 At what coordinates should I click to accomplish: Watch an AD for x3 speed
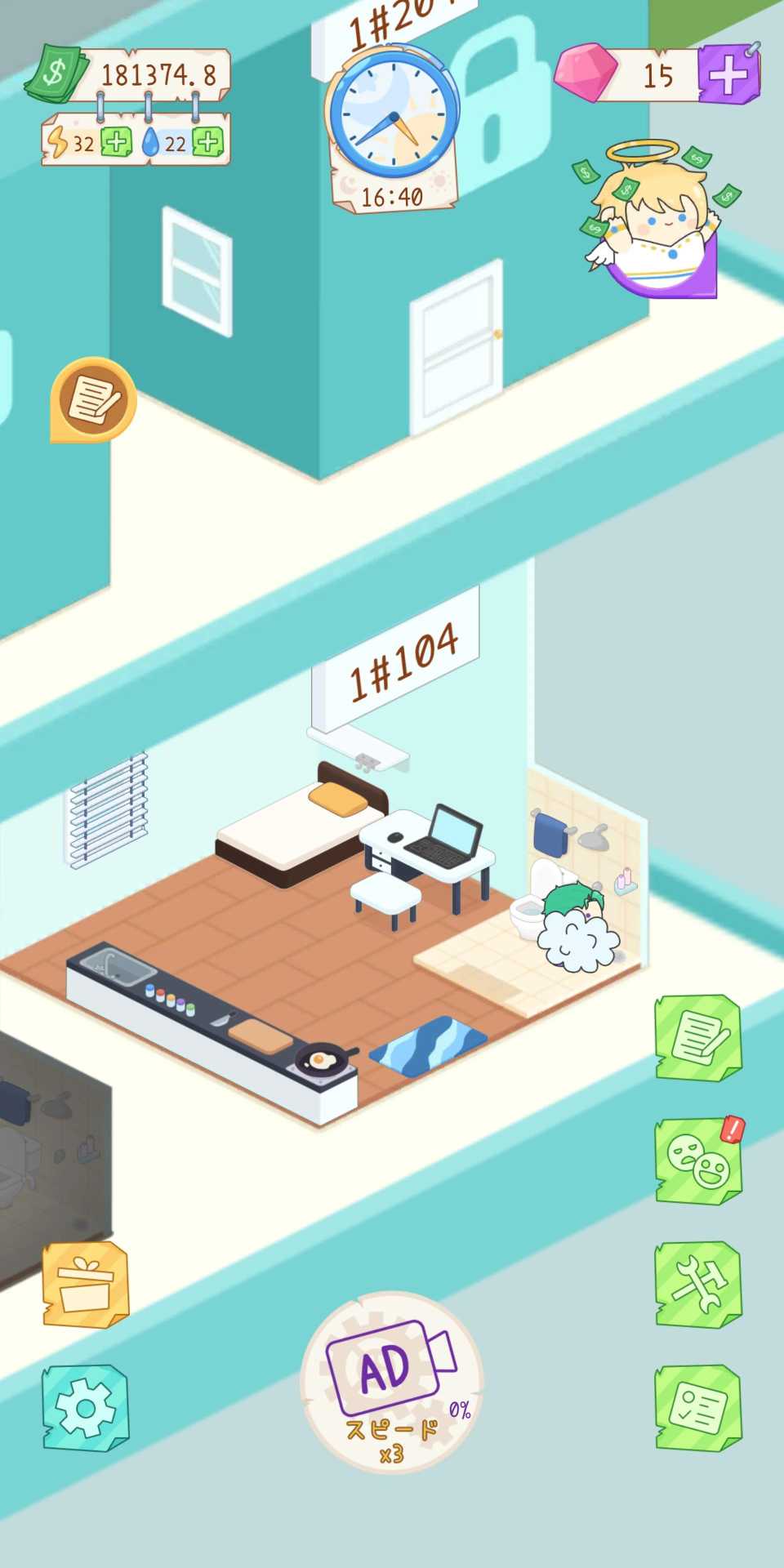click(x=392, y=1382)
